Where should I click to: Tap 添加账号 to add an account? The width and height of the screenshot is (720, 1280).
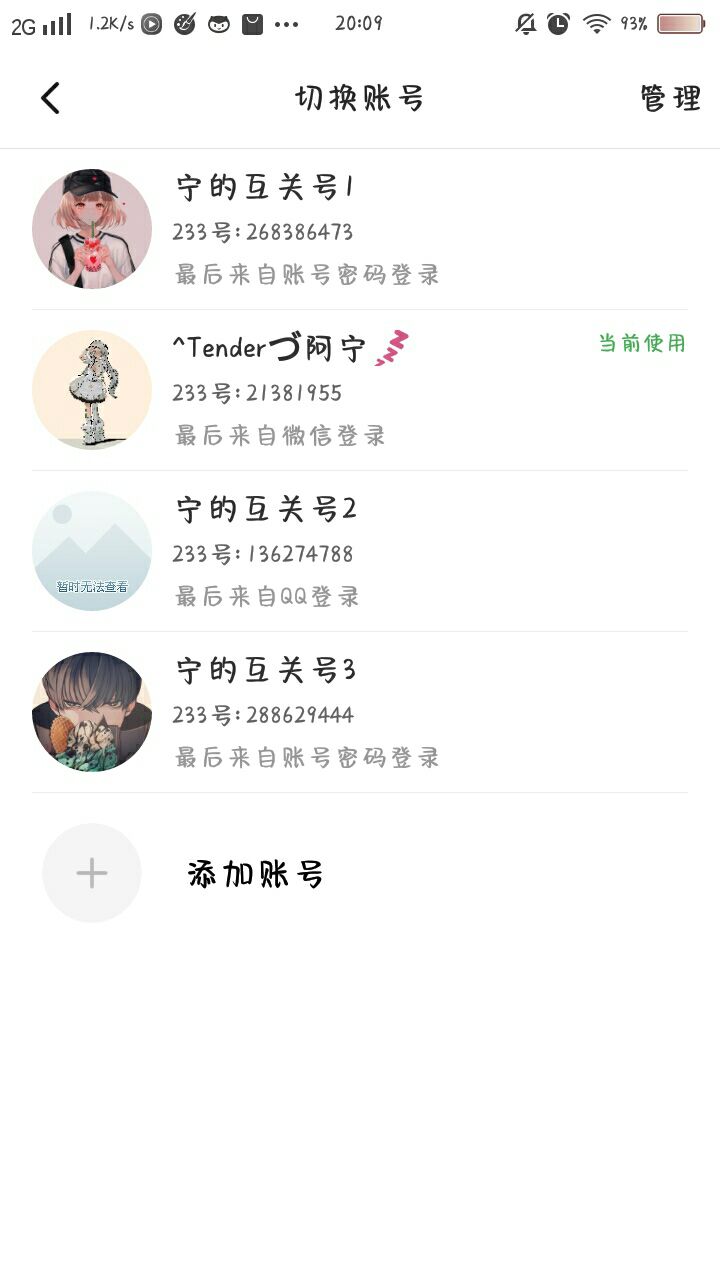(255, 874)
